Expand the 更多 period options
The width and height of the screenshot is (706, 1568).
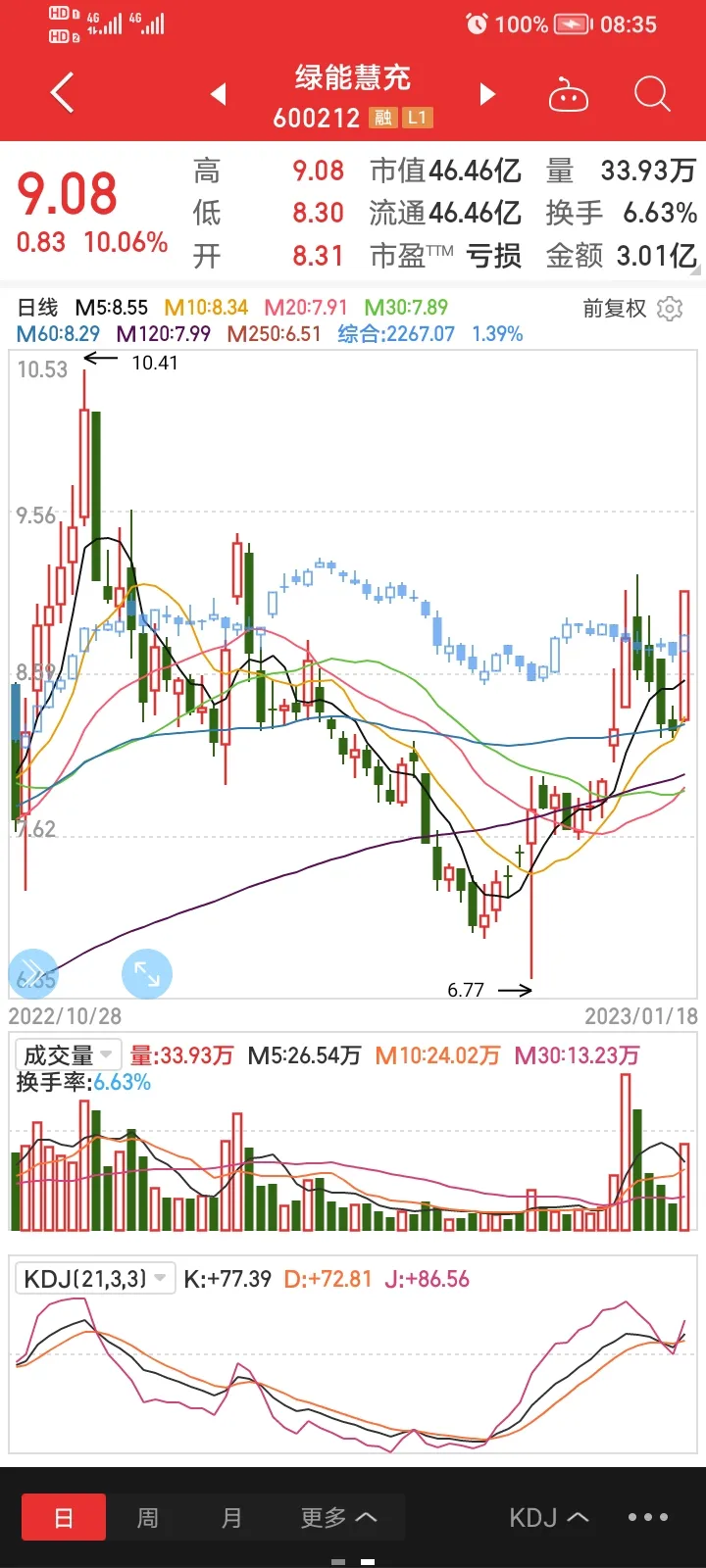(338, 1518)
